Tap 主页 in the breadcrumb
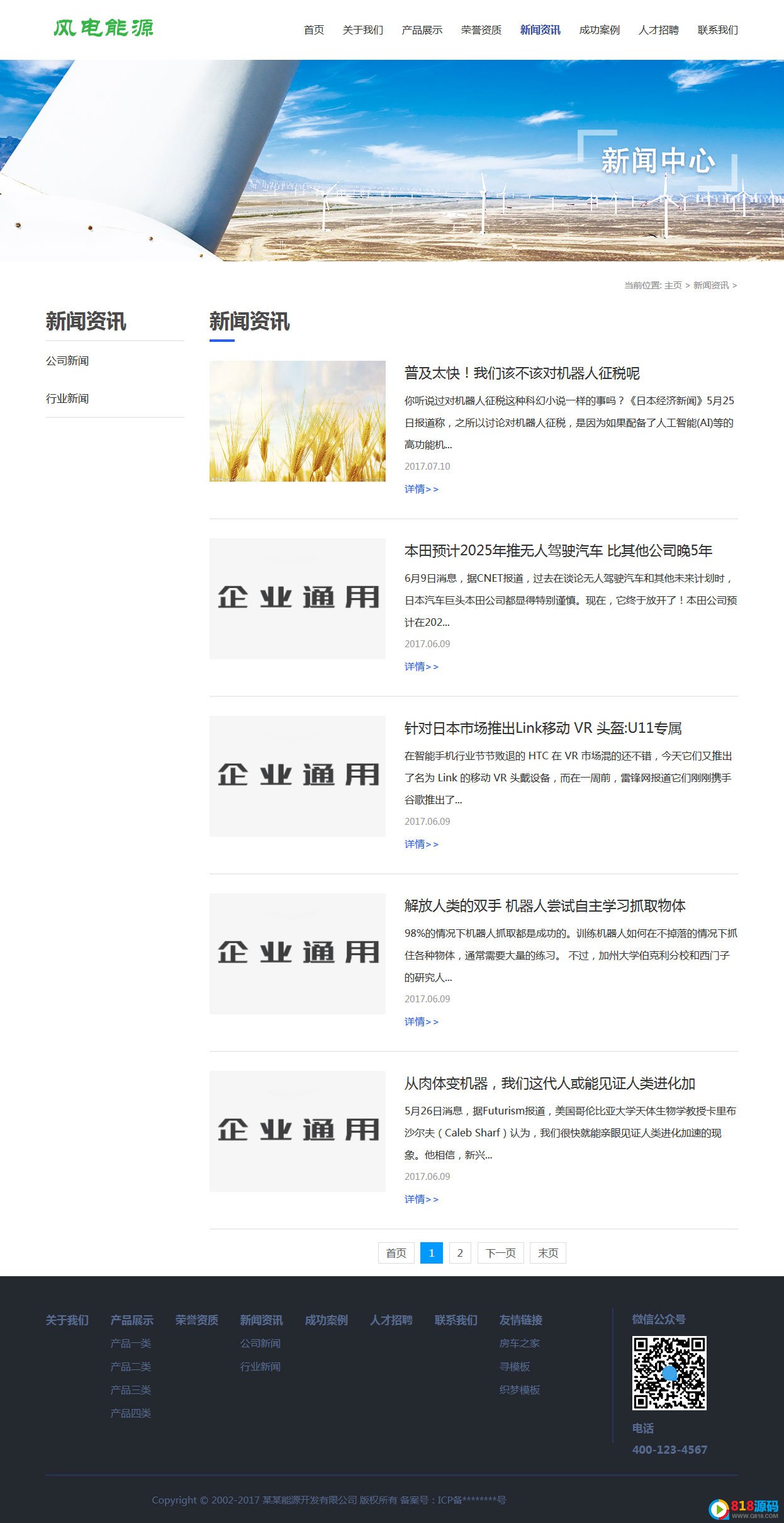Viewport: 784px width, 1523px height. 673,285
